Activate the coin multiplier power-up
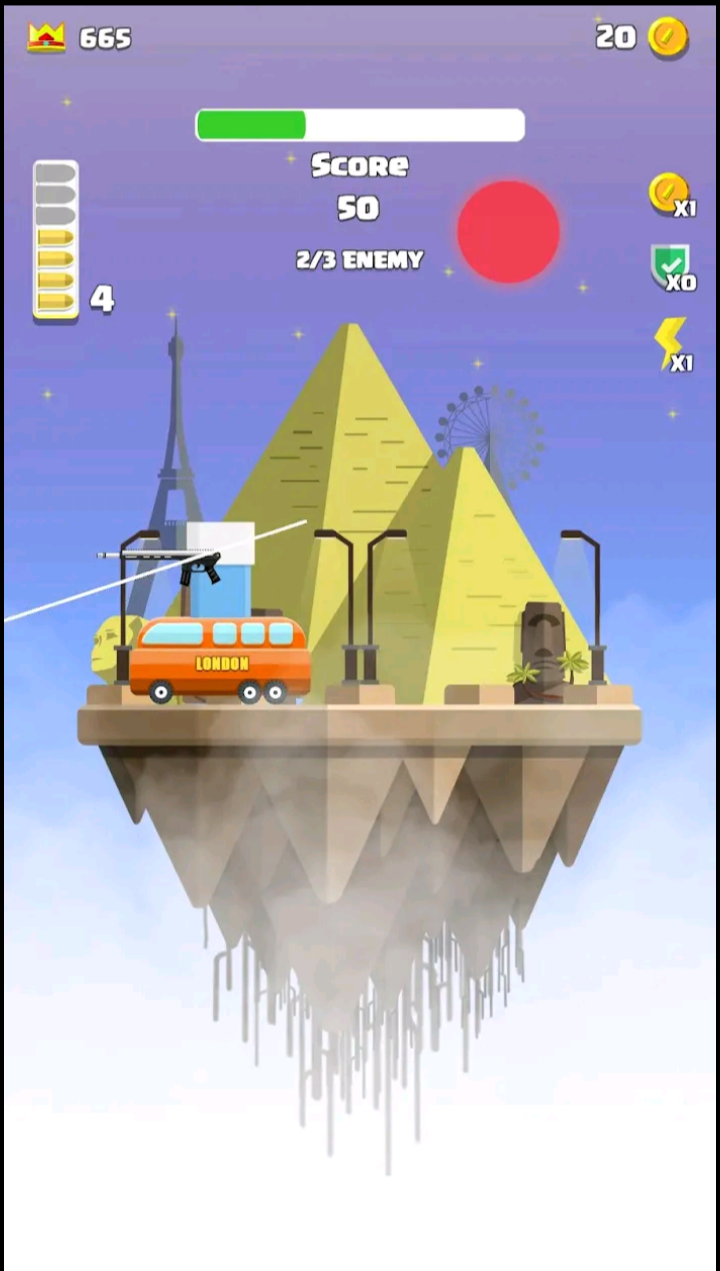This screenshot has height=1271, width=720. 668,193
